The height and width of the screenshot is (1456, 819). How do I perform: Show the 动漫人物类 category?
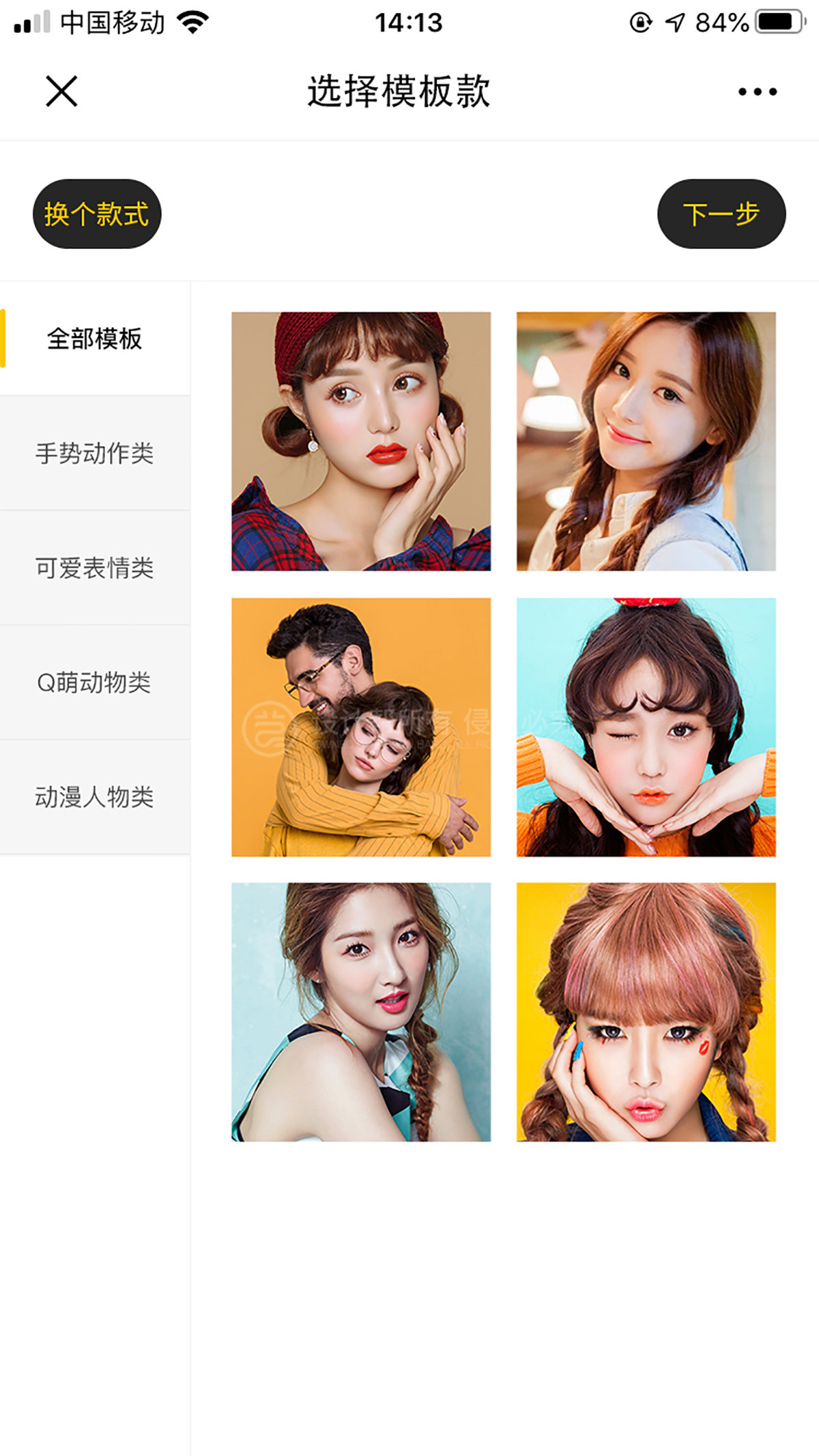[x=95, y=797]
